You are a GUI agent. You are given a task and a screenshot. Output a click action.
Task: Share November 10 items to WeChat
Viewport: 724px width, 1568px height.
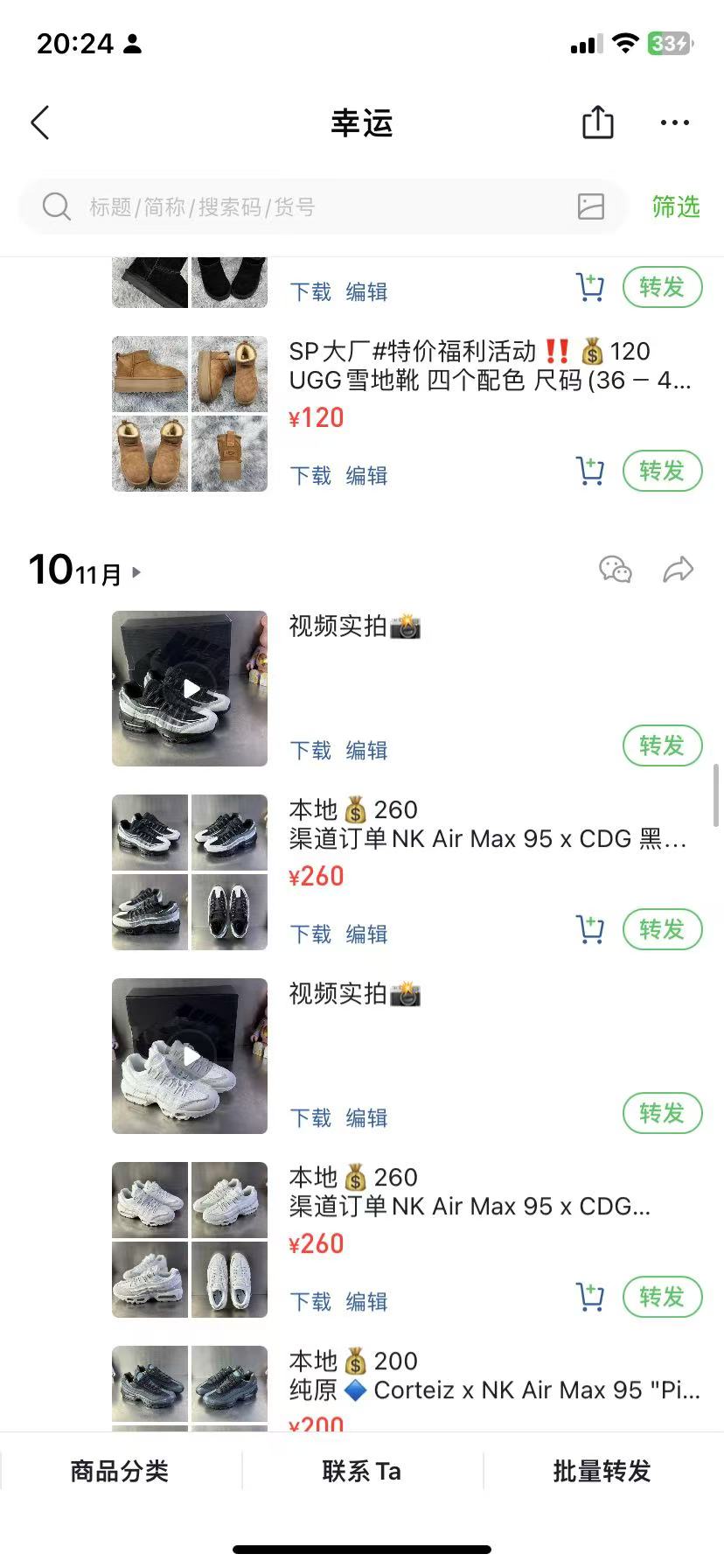coord(616,570)
